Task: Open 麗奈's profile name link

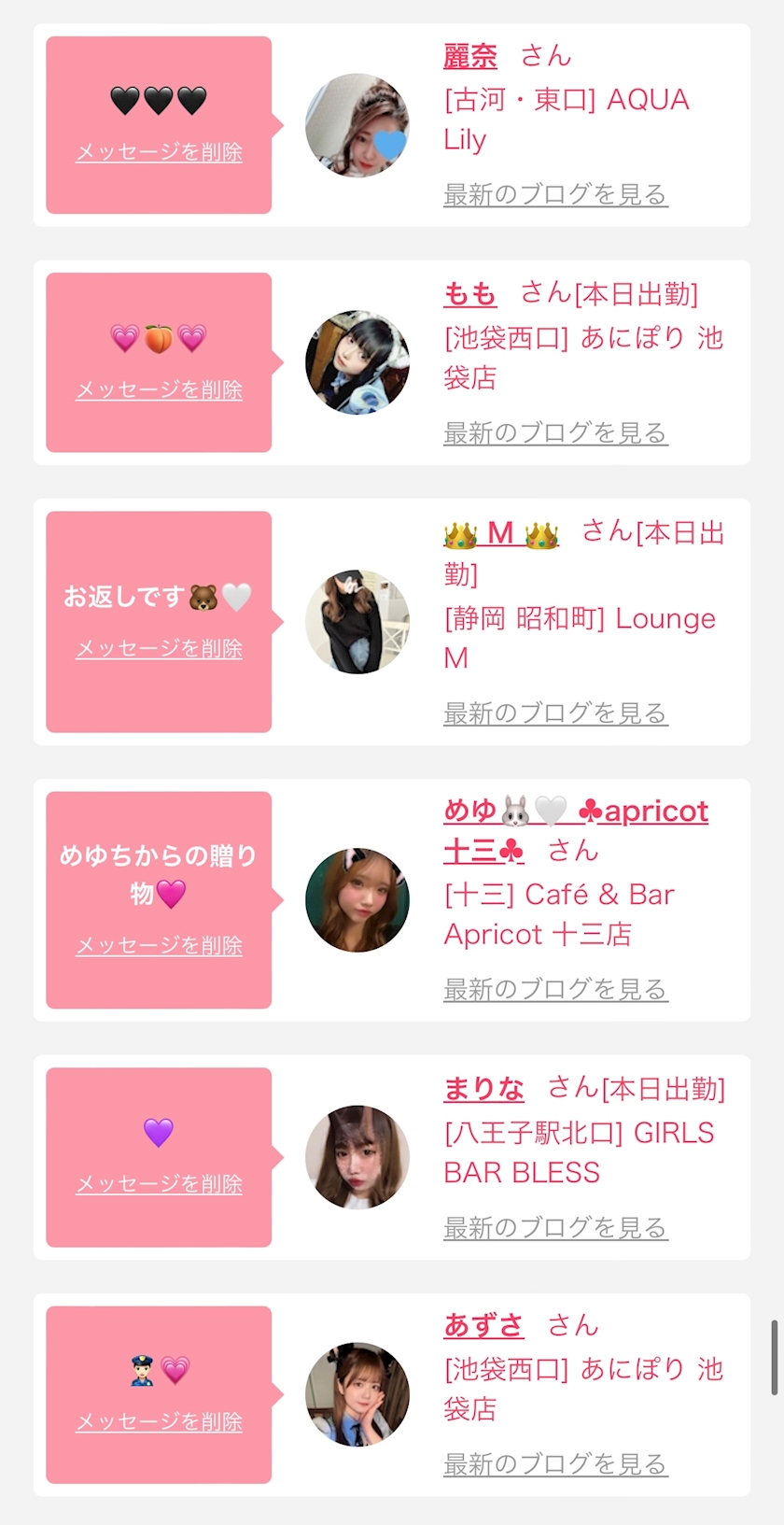Action: (x=469, y=56)
